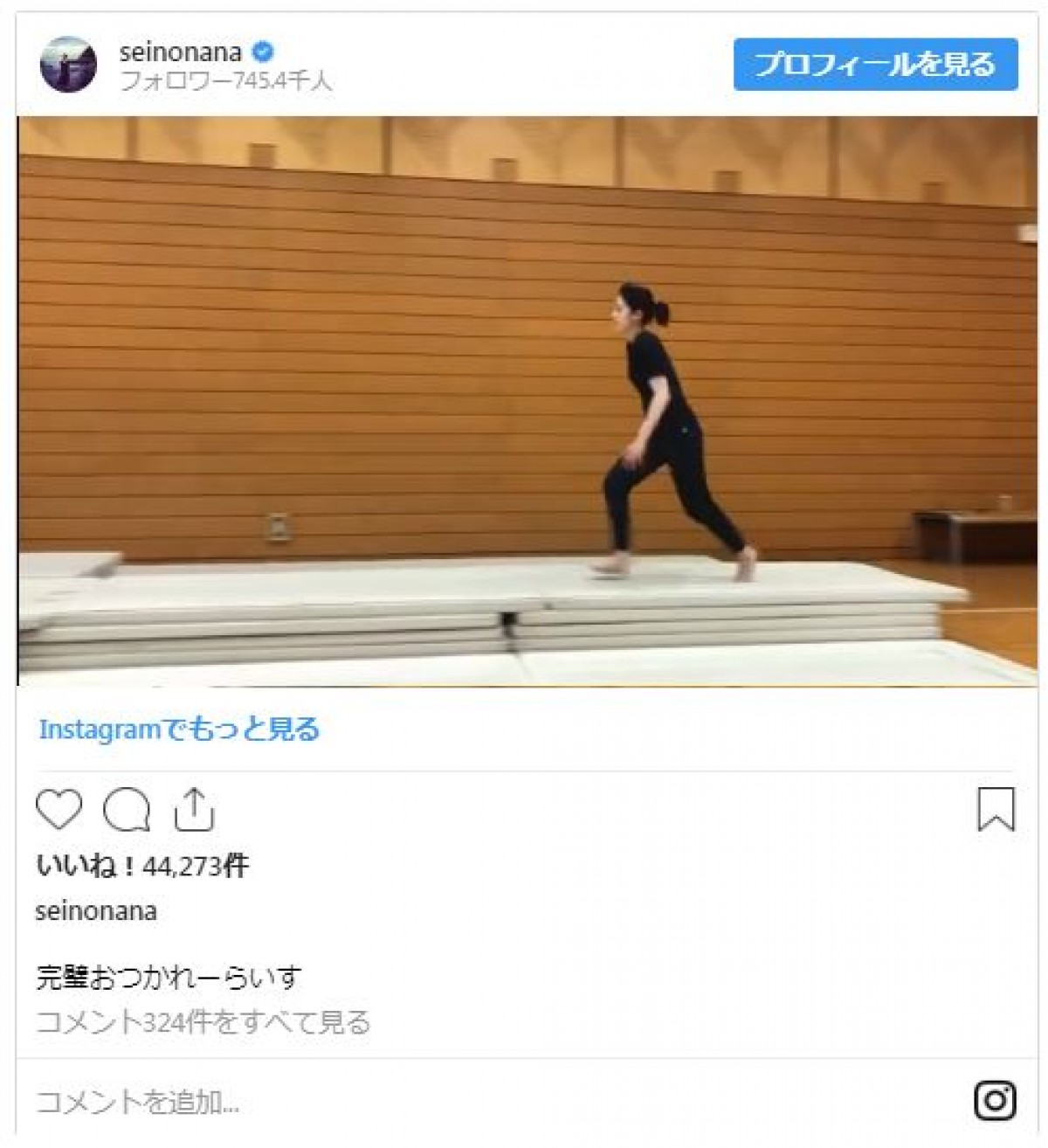Image resolution: width=1048 pixels, height=1148 pixels.
Task: Play the gym video post
Action: [527, 402]
